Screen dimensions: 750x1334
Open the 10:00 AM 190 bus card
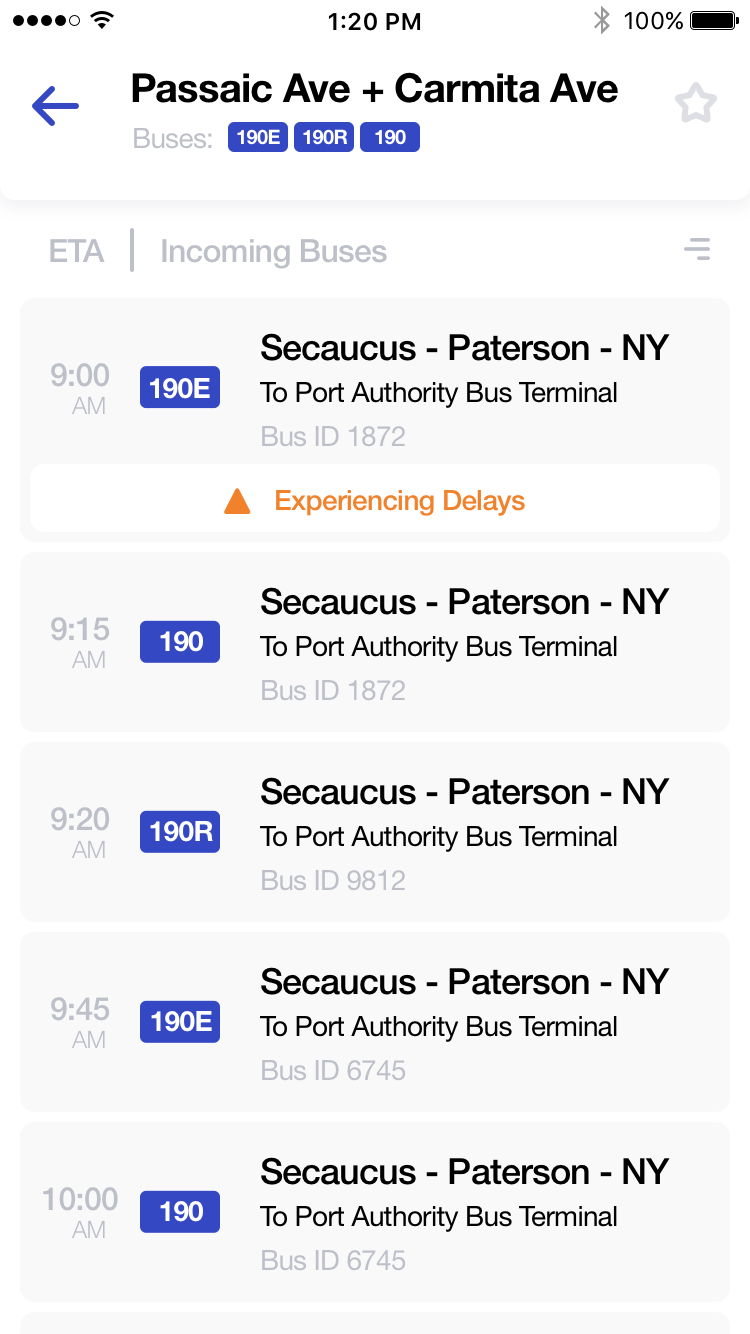coord(375,1212)
